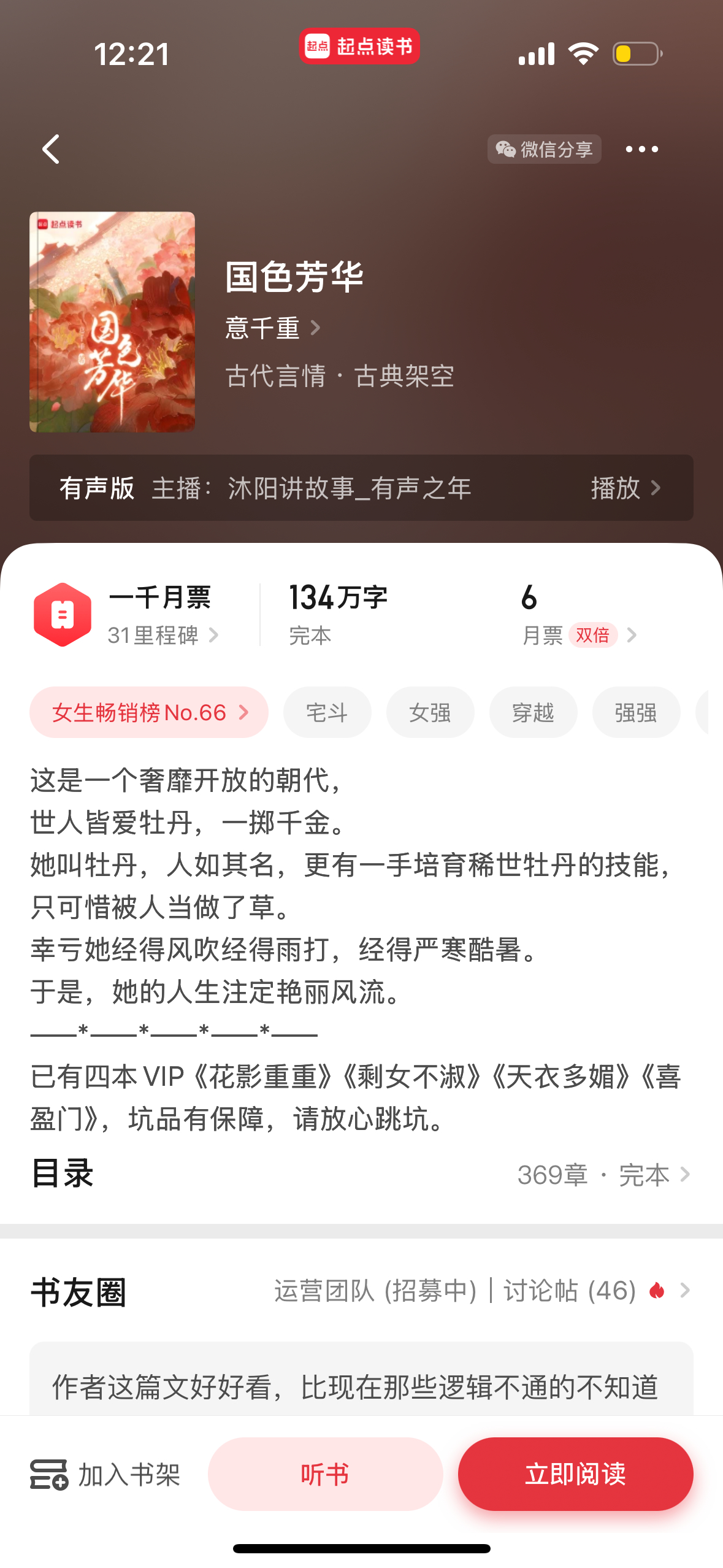The image size is (723, 1568).
Task: Open the reader comment card
Action: pyautogui.click(x=361, y=1379)
